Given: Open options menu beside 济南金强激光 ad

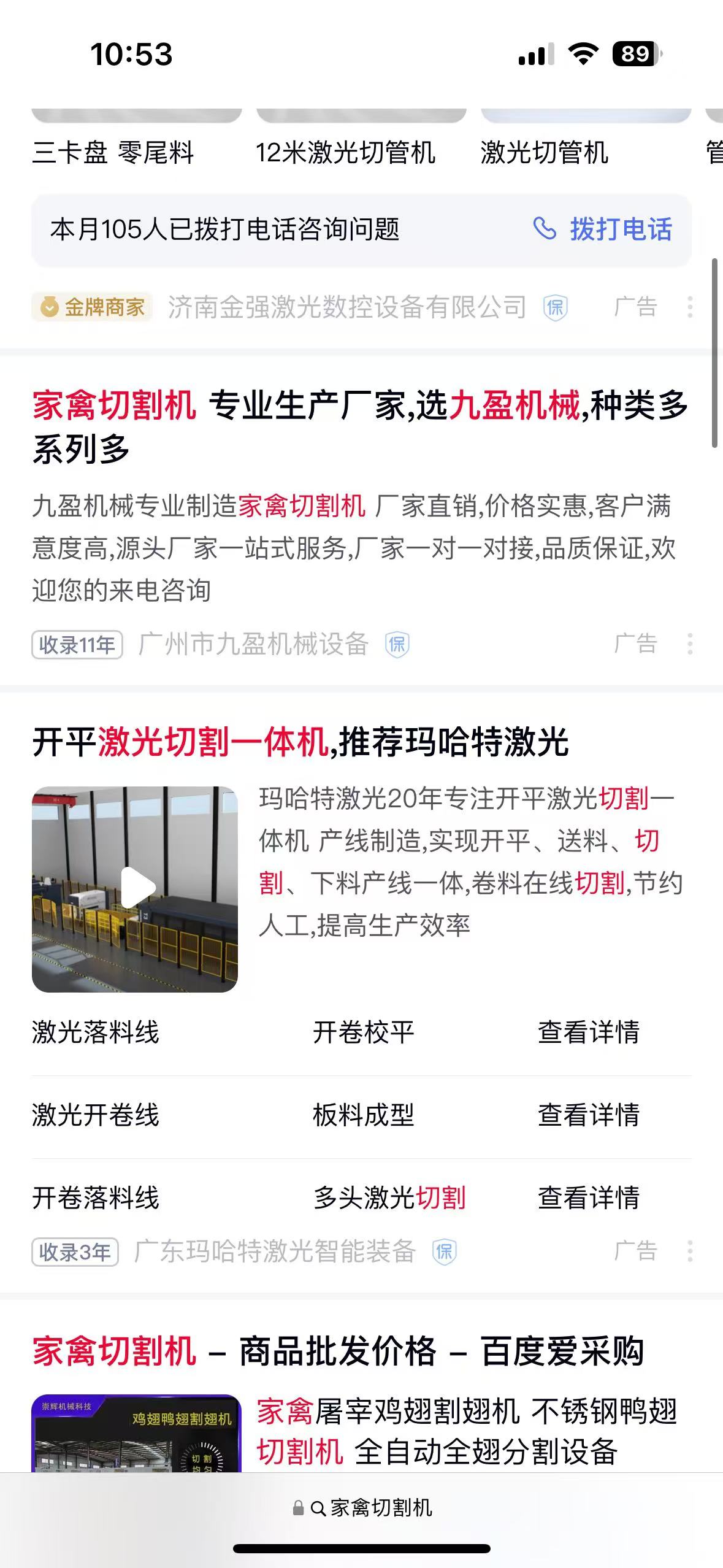Looking at the screenshot, I should tap(690, 307).
